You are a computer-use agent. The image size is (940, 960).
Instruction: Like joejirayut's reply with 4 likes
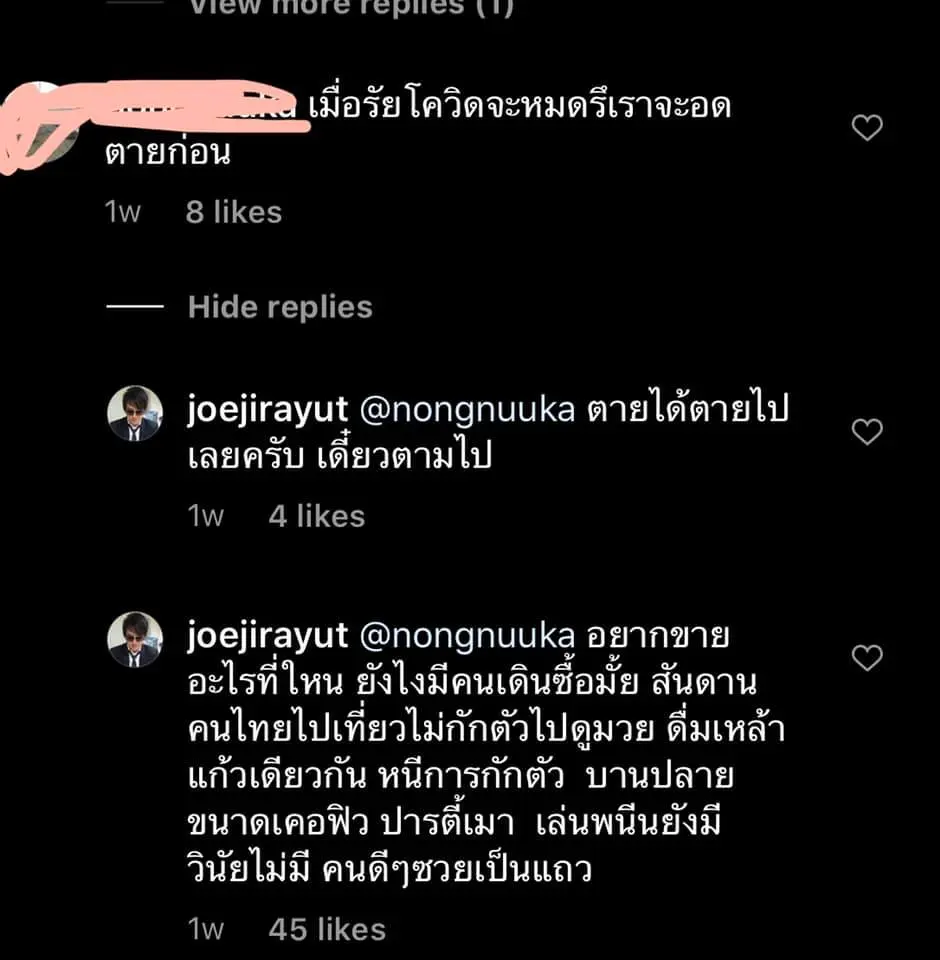[x=866, y=432]
